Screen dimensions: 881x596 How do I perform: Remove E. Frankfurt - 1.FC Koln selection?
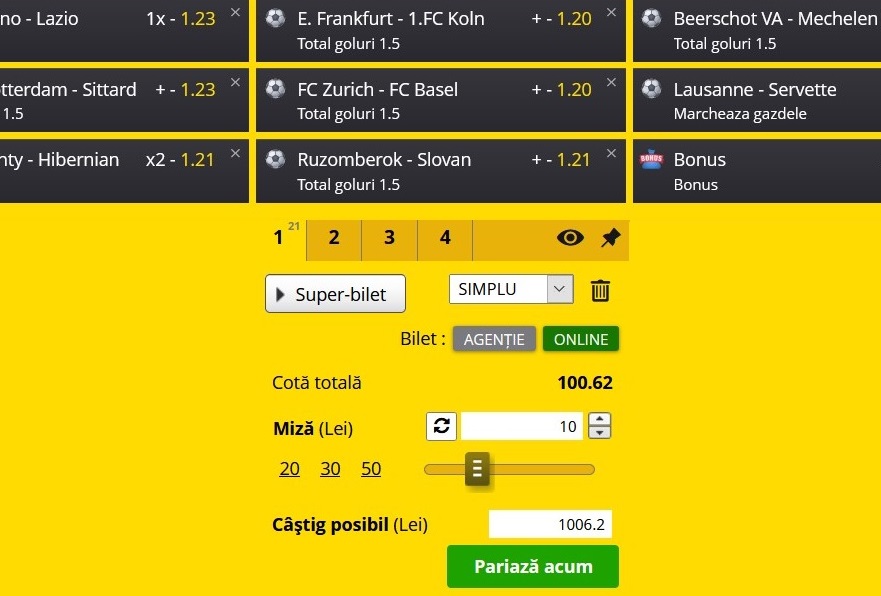click(x=611, y=12)
